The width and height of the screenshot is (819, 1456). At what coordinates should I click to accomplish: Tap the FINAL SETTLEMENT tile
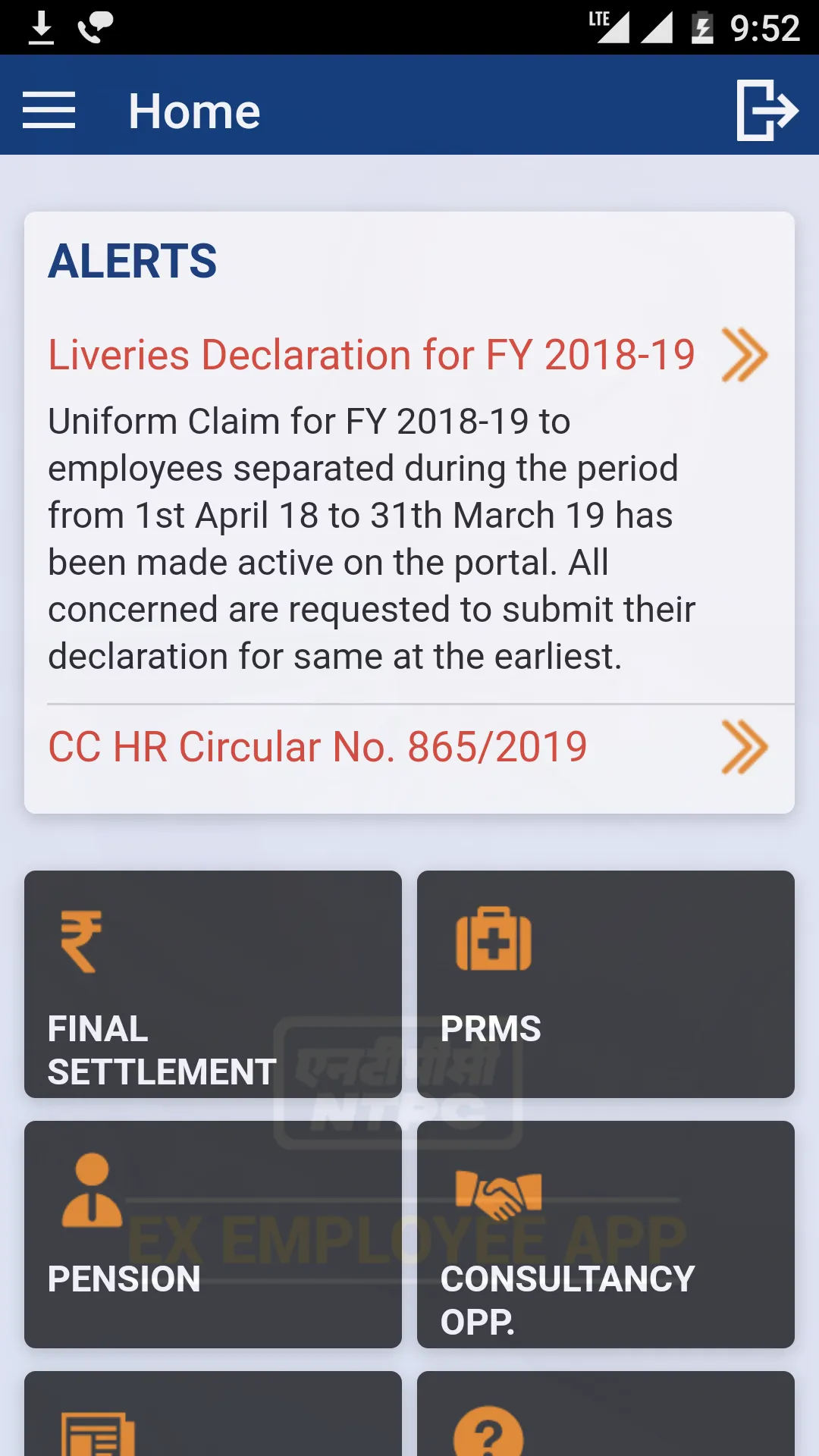click(x=213, y=984)
